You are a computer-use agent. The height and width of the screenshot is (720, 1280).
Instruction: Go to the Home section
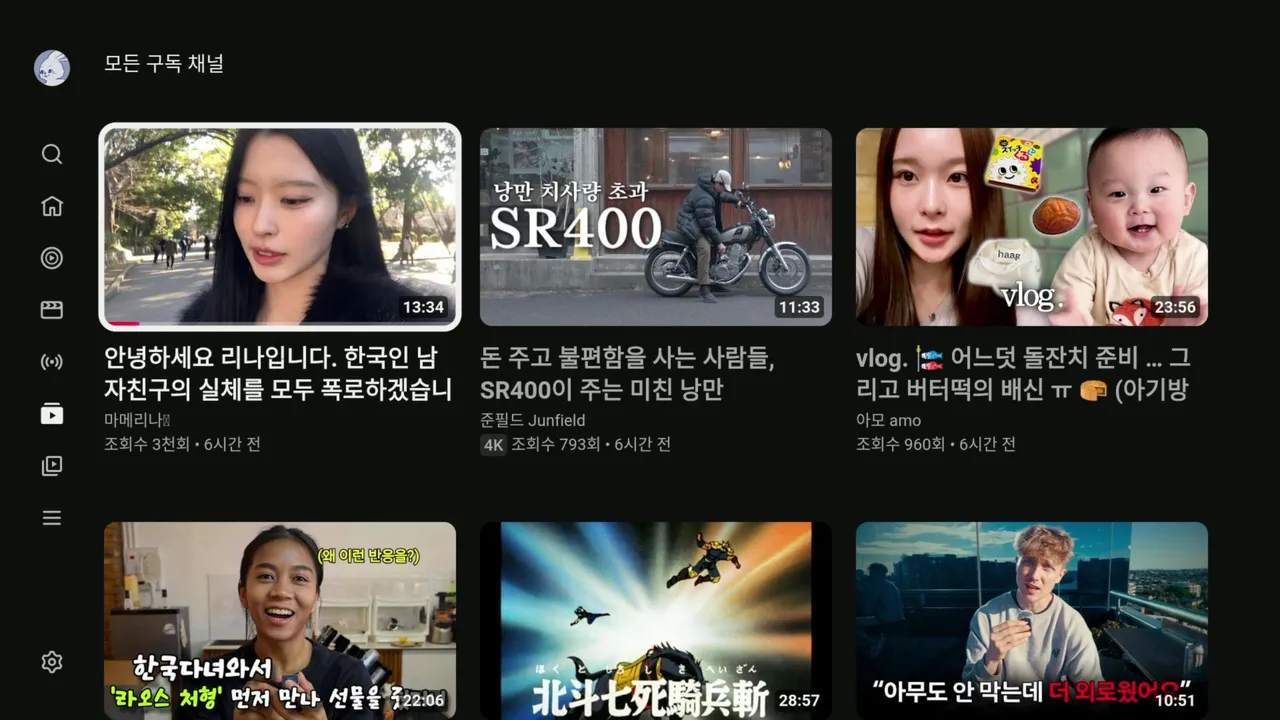(52, 206)
